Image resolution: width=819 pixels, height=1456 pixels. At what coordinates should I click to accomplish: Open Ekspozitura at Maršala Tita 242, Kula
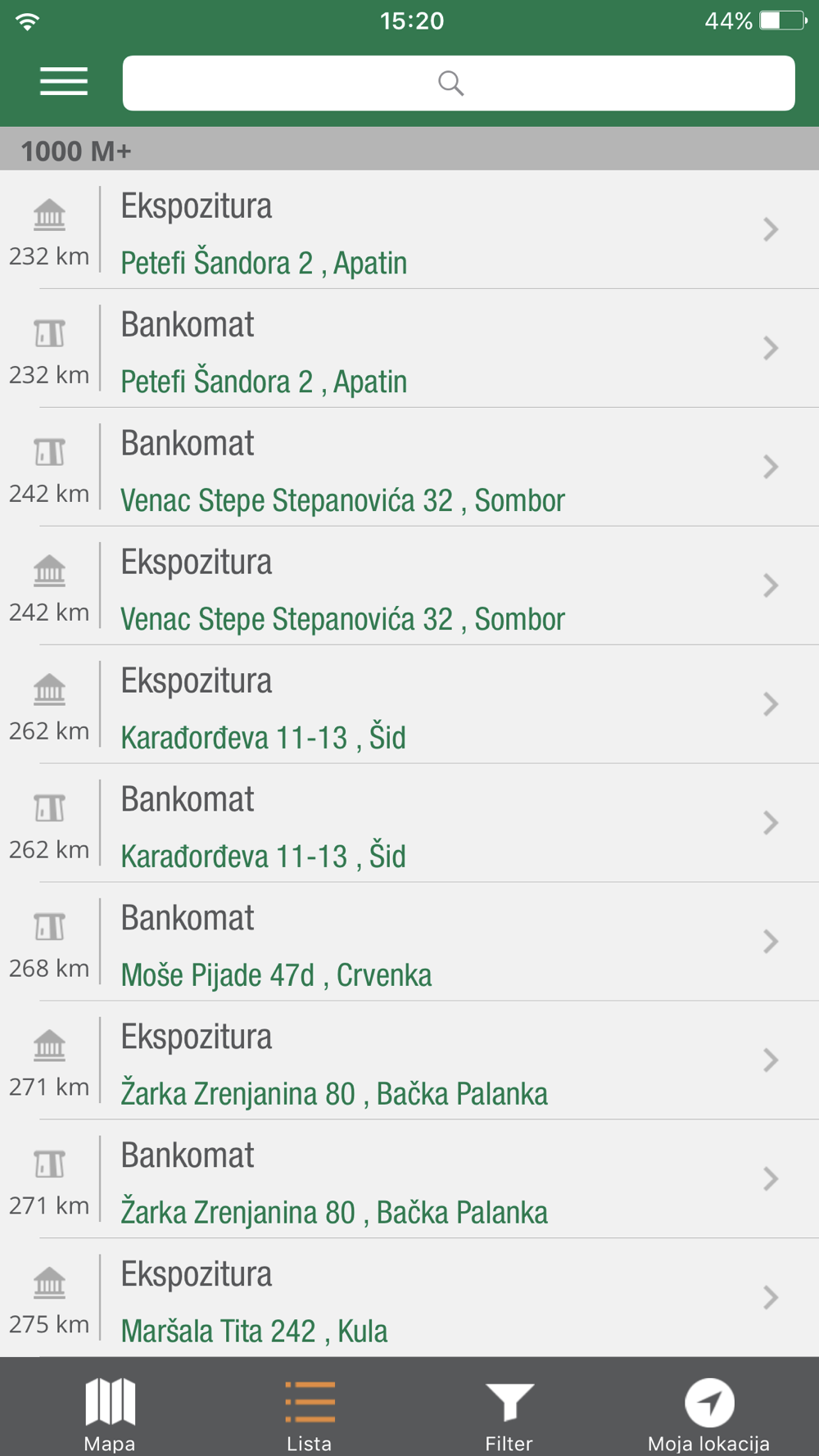point(409,1298)
